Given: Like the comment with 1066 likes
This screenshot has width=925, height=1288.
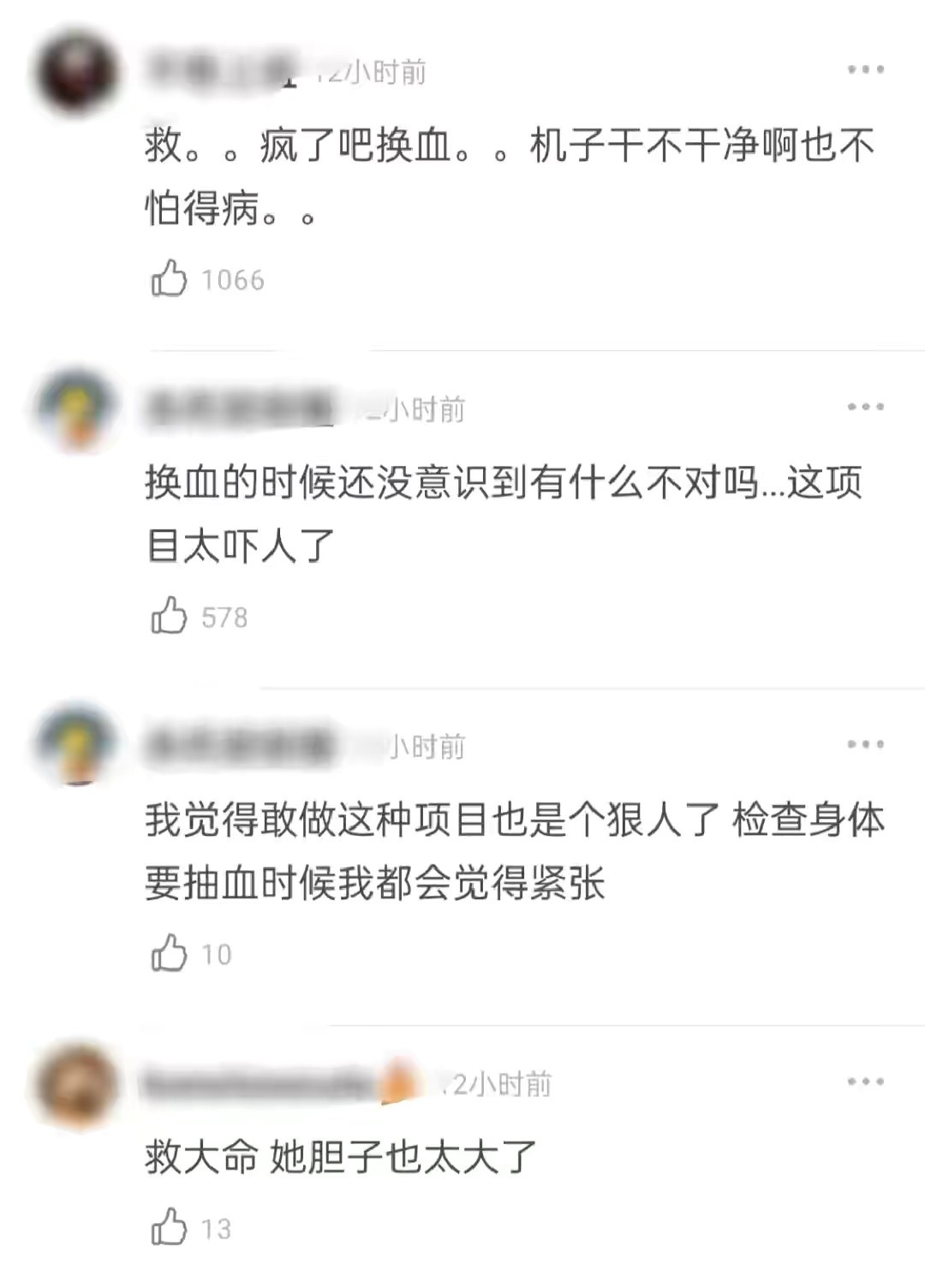Looking at the screenshot, I should coord(169,279).
